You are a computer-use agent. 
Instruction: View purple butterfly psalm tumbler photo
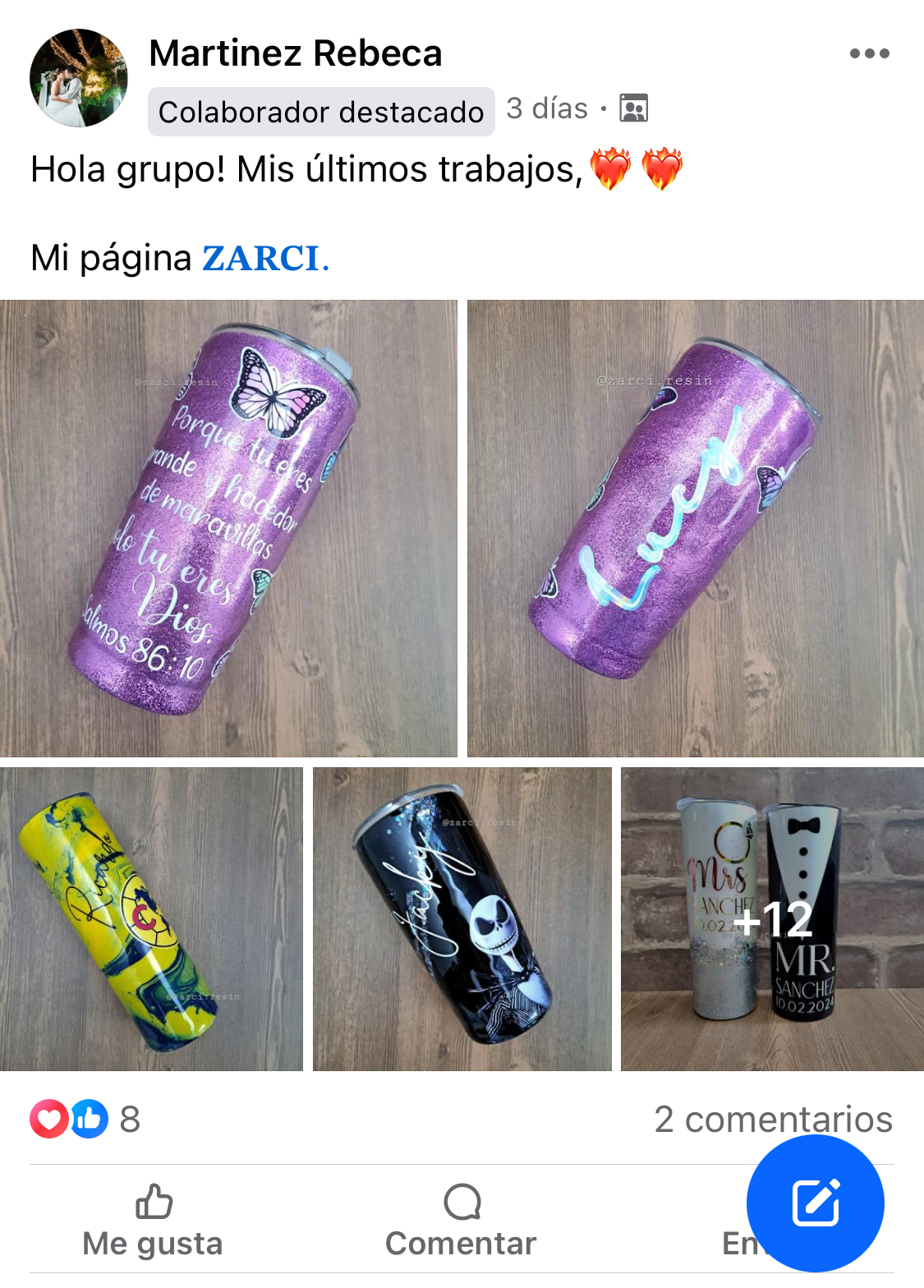pos(228,528)
